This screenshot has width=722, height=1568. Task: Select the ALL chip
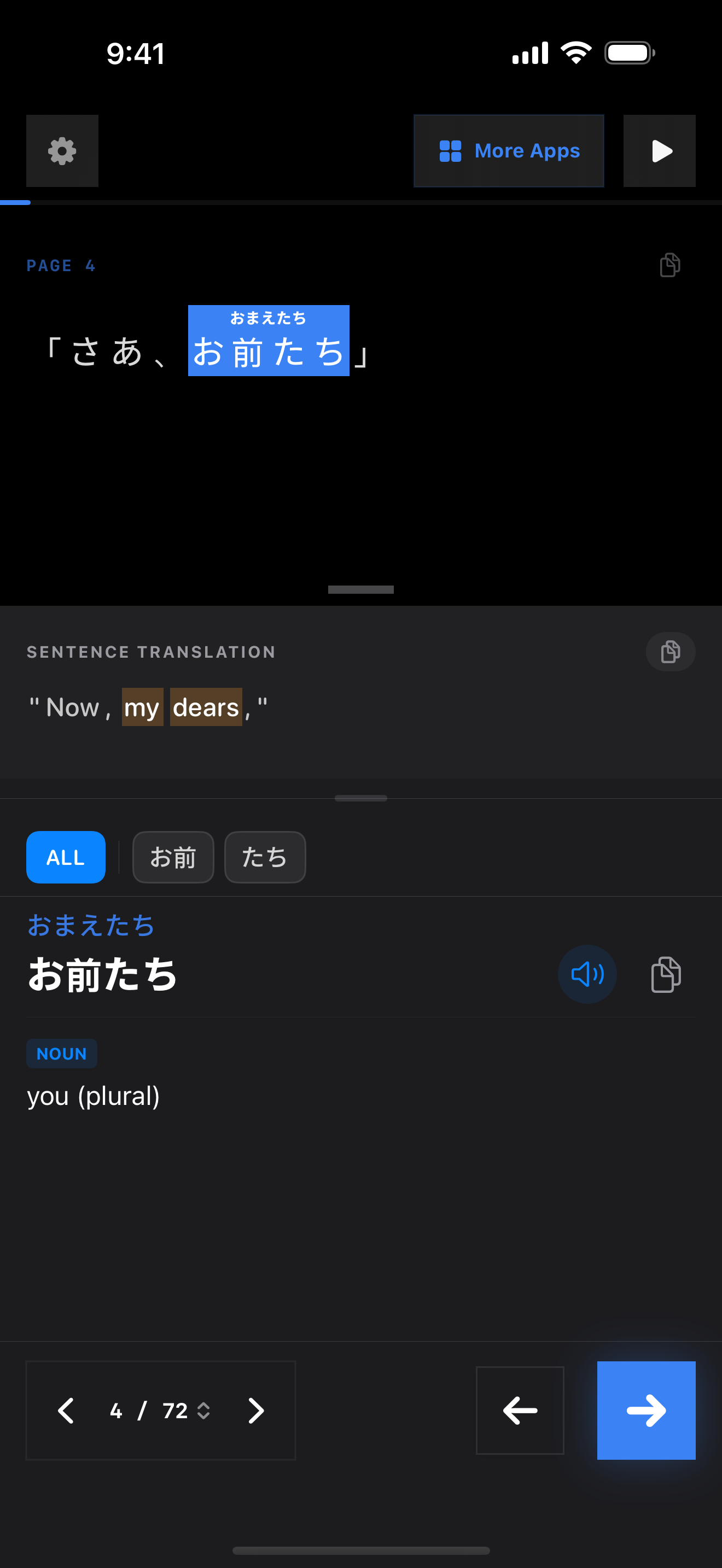tap(66, 857)
